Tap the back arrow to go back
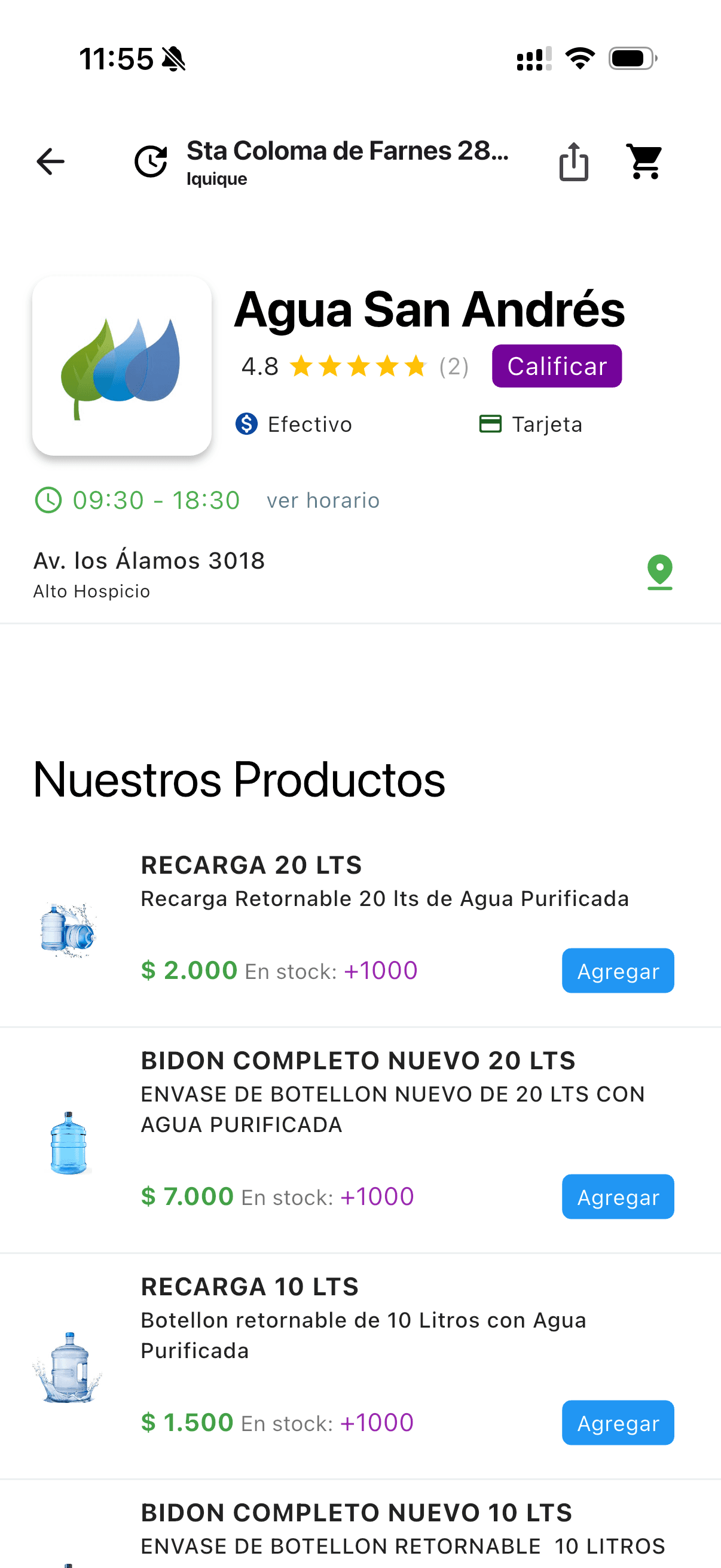721x1568 pixels. 50,161
